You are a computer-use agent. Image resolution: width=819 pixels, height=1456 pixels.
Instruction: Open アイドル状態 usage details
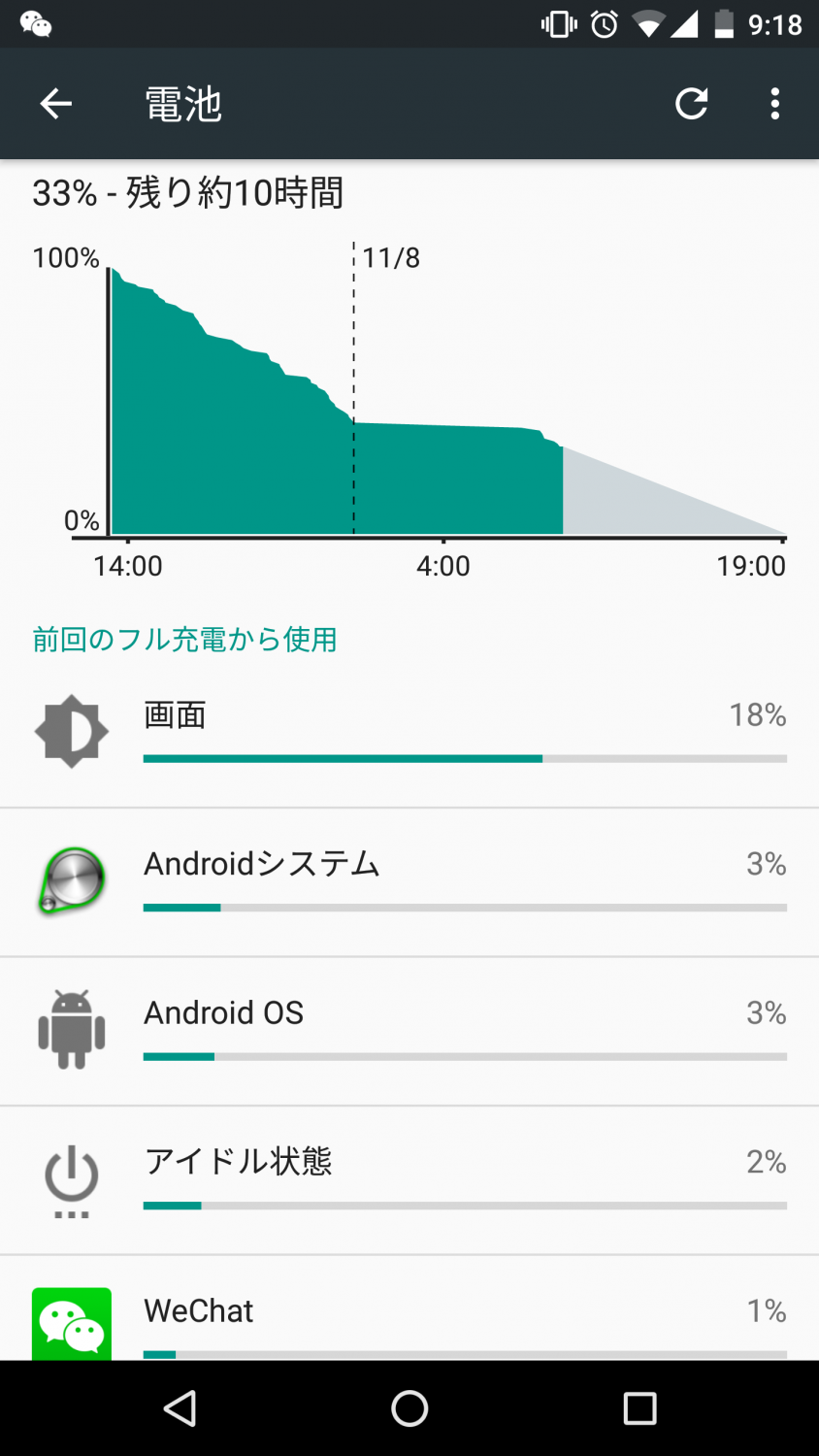point(409,1180)
